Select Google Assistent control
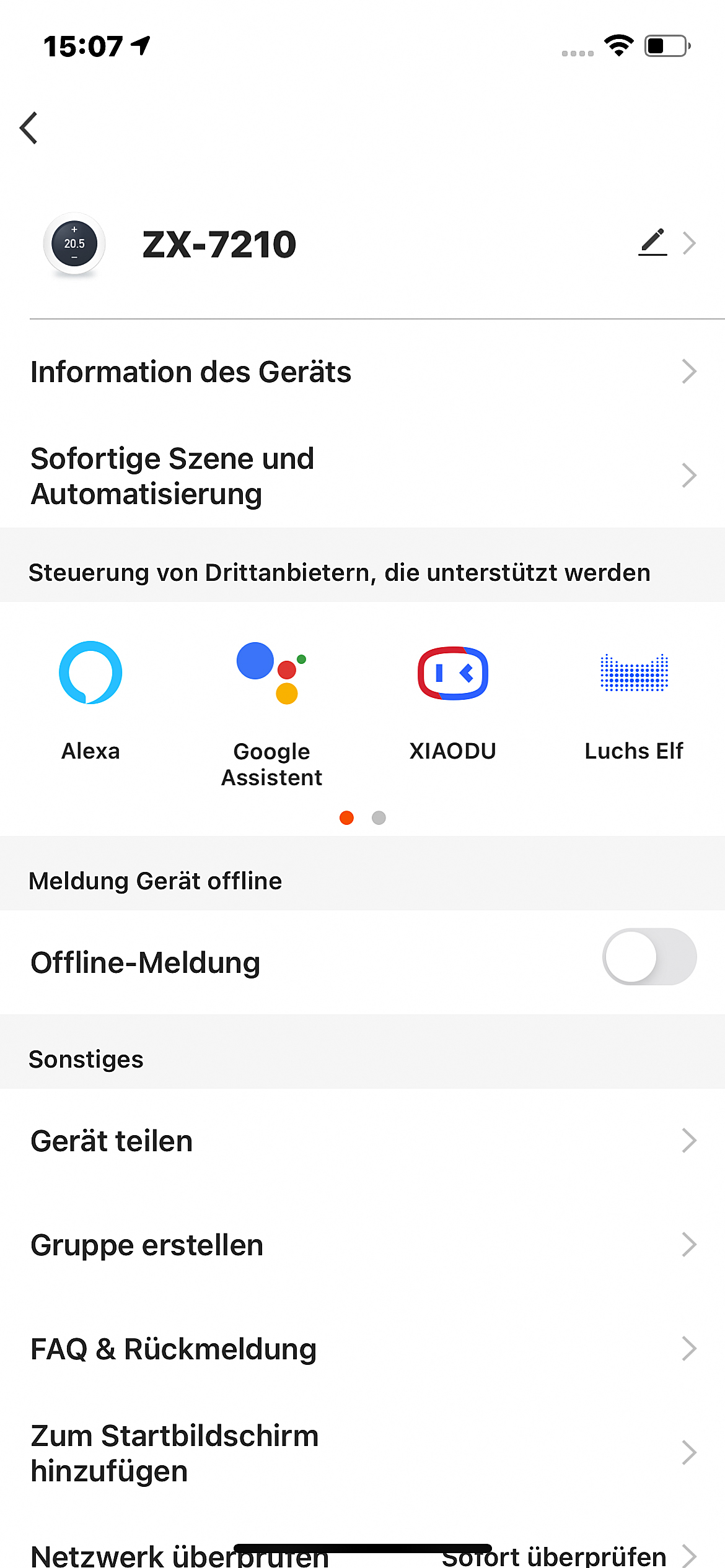This screenshot has width=725, height=1568. 272,712
